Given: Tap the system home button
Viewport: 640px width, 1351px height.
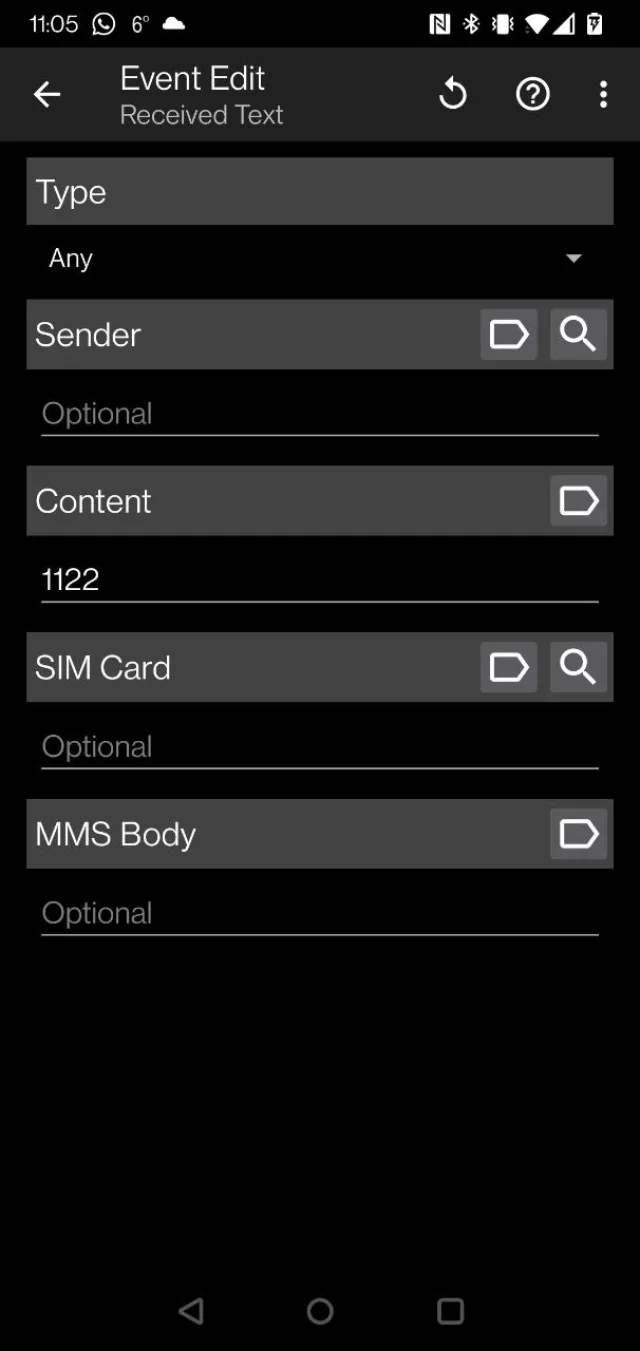Looking at the screenshot, I should point(320,1311).
